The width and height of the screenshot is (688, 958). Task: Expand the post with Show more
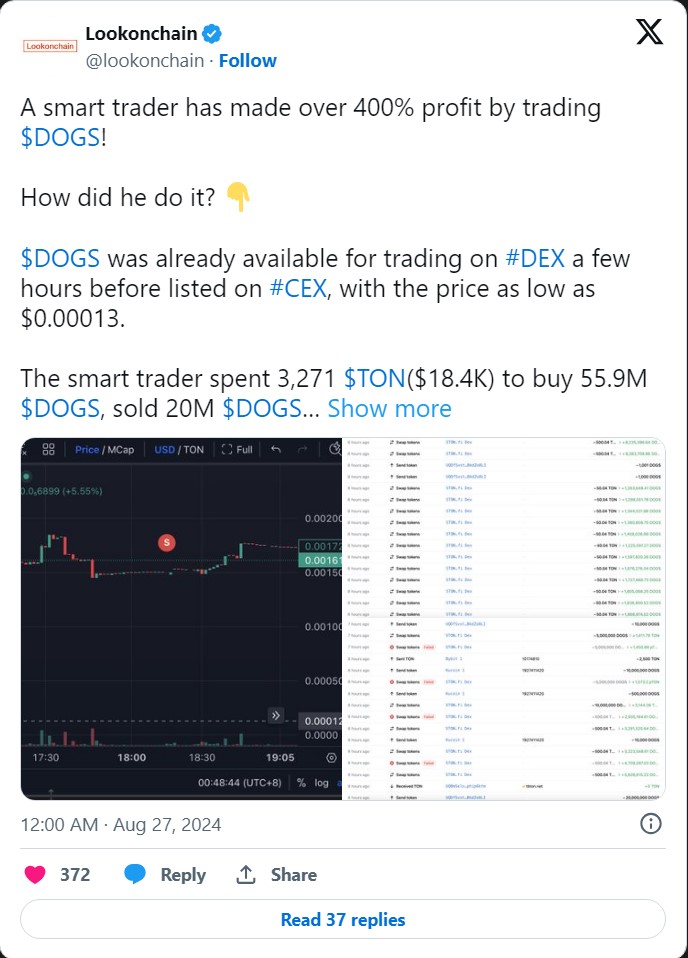[x=389, y=408]
